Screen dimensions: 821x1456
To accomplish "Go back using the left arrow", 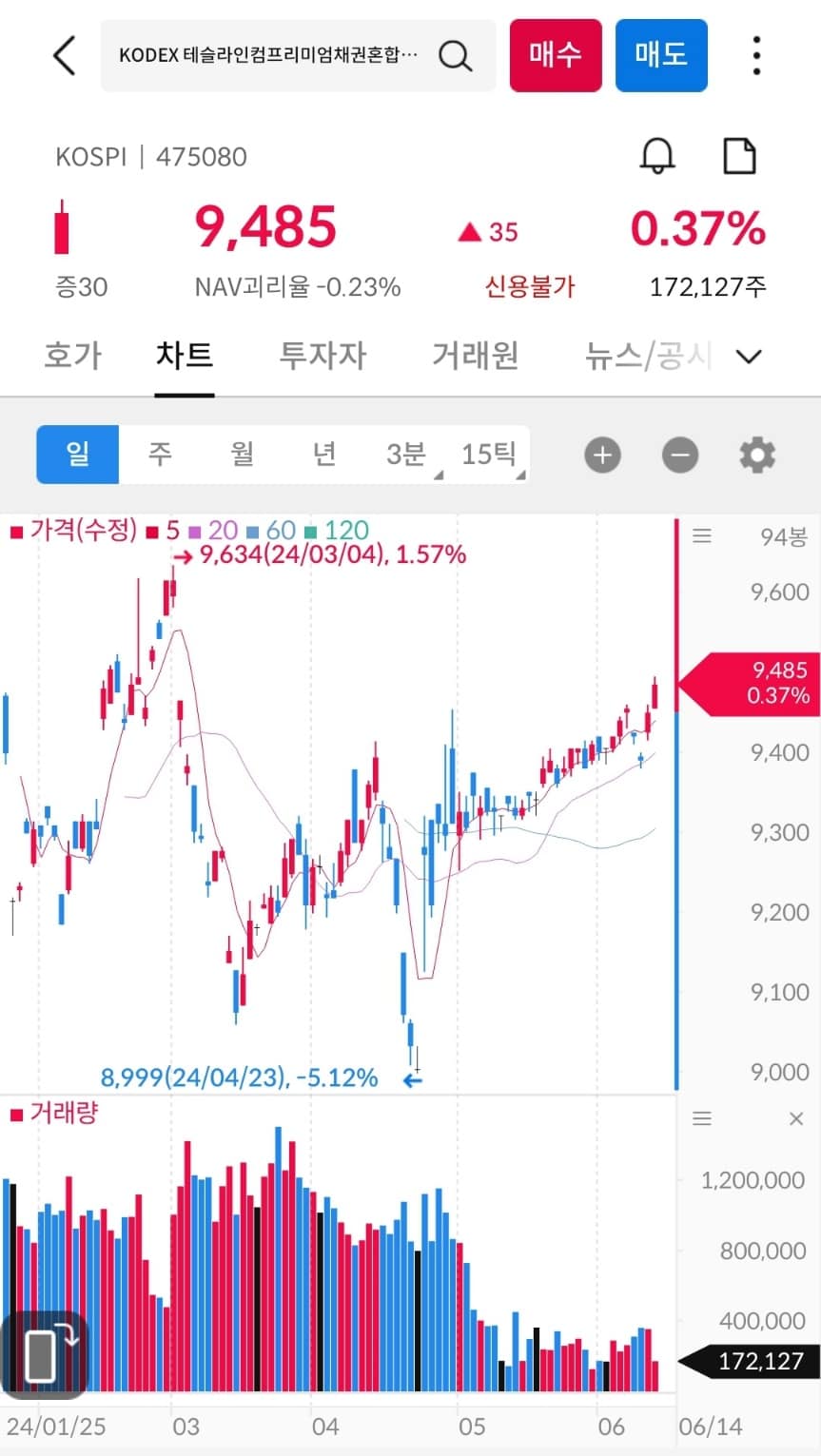I will click(x=63, y=55).
